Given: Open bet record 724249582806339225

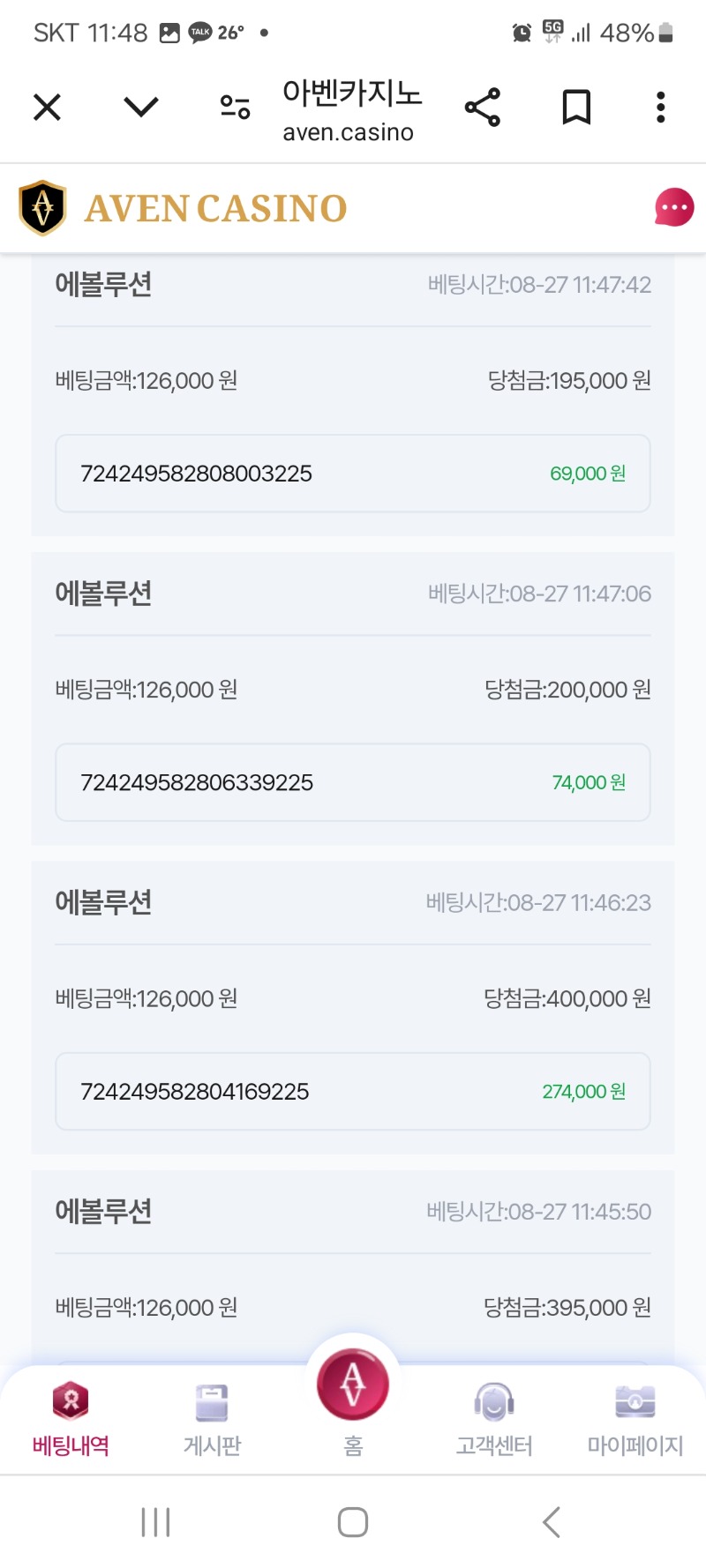Looking at the screenshot, I should click(353, 782).
